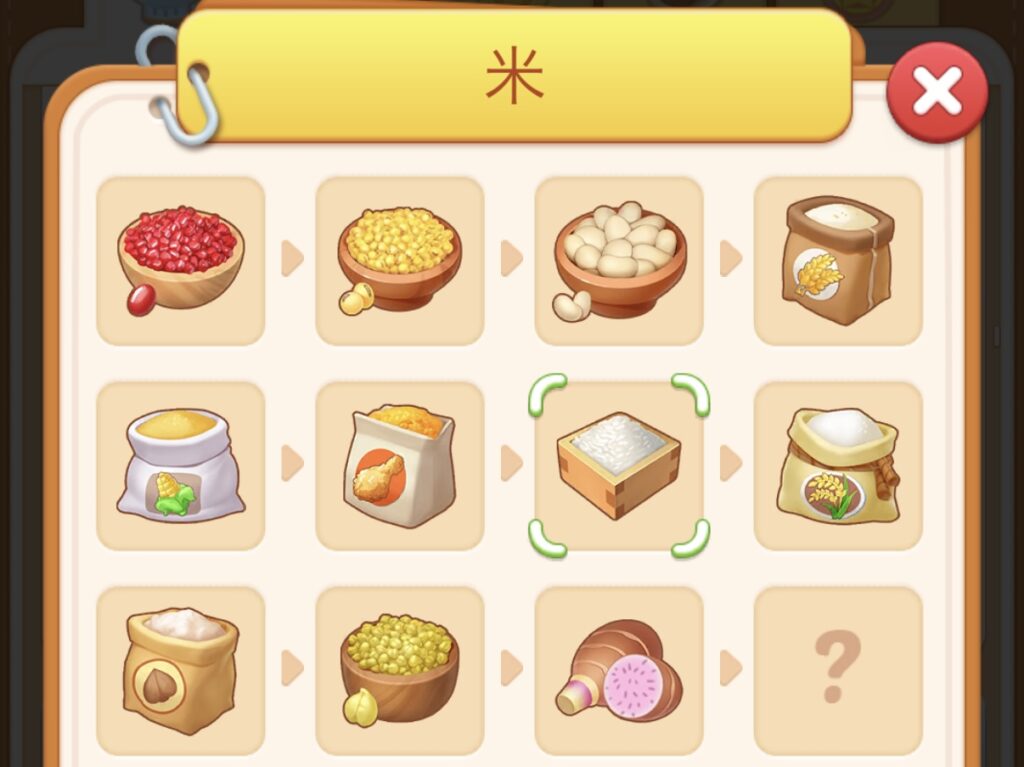Select the fried chicken breading bag tile
The width and height of the screenshot is (1024, 767).
[400, 466]
